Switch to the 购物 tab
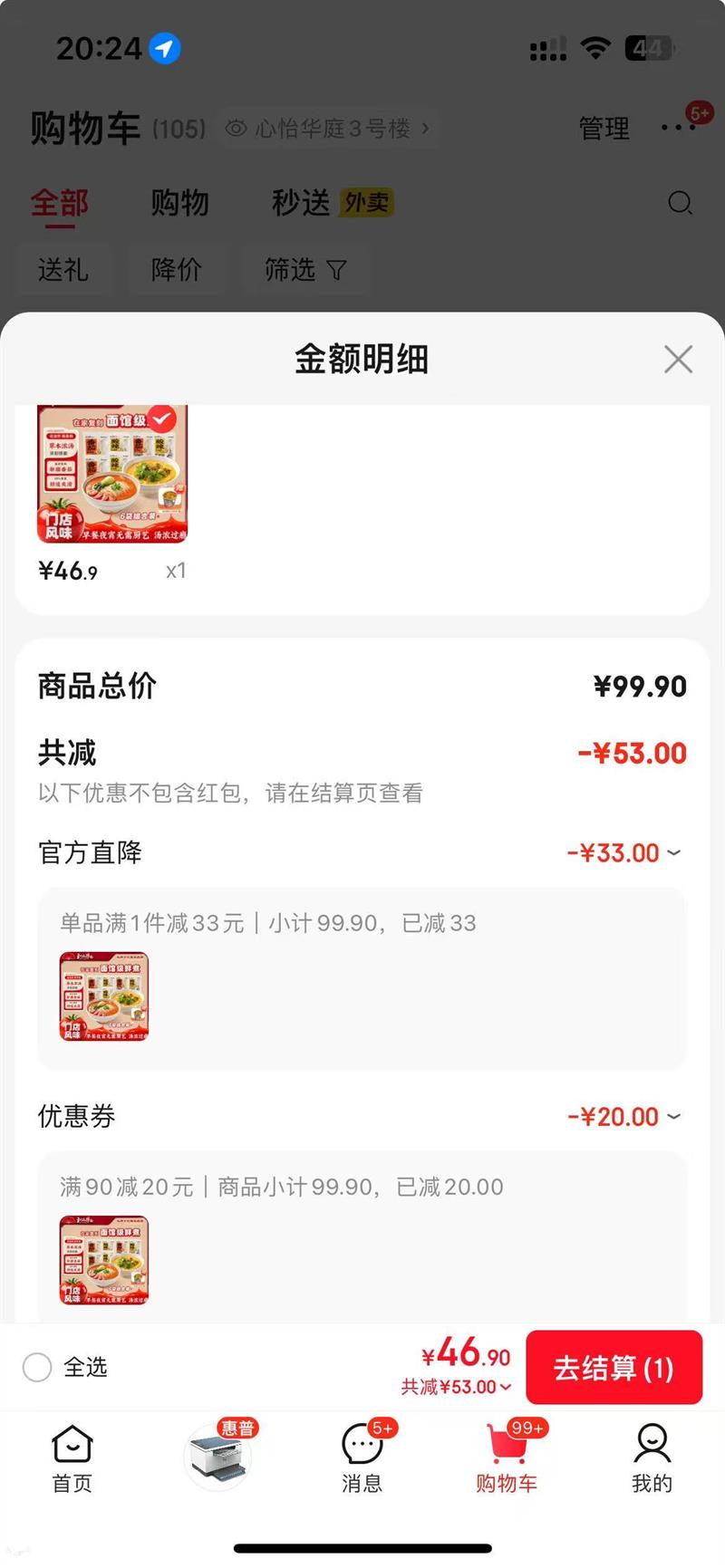The height and width of the screenshot is (1568, 725). [x=181, y=204]
